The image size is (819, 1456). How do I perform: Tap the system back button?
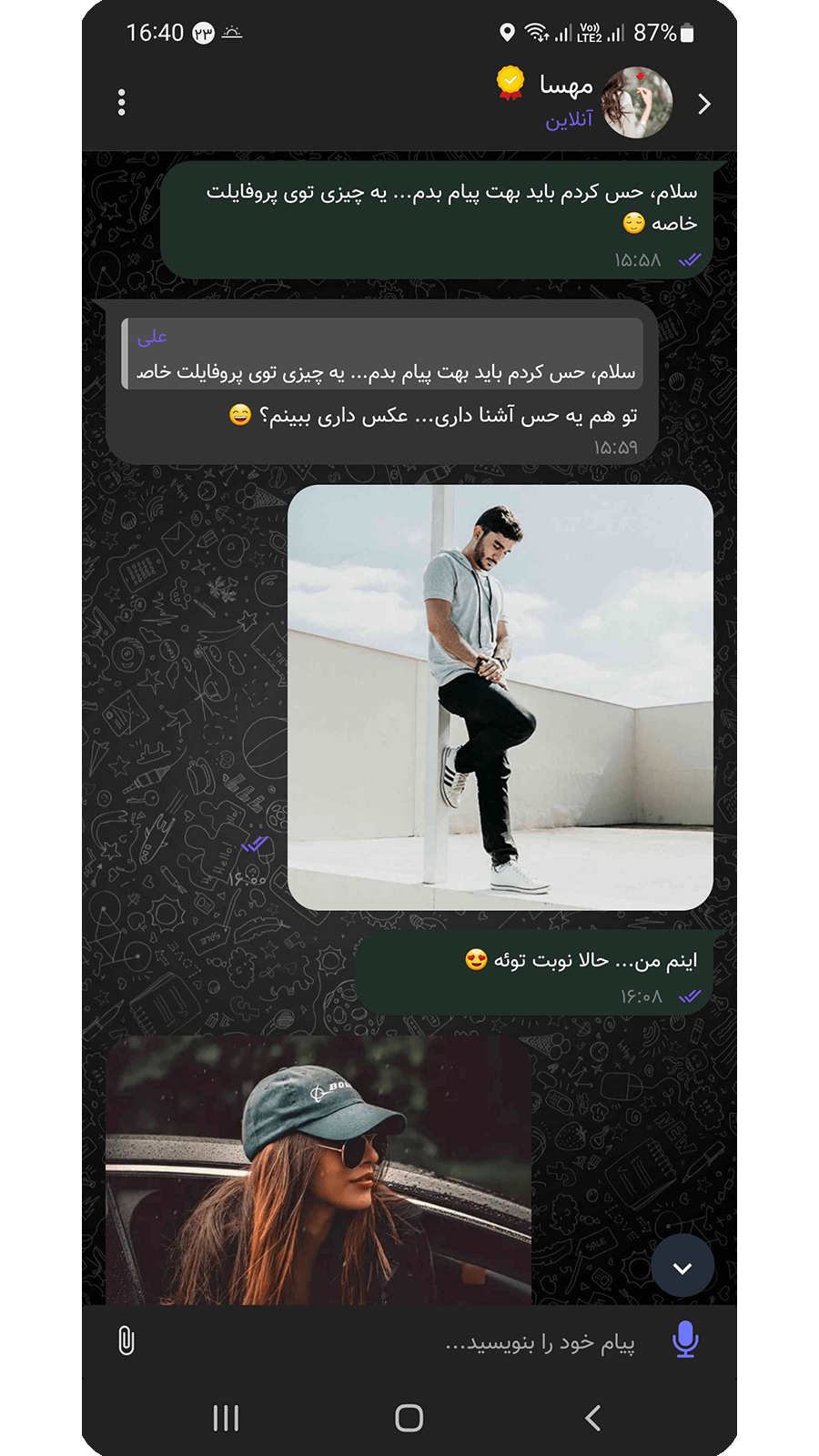592,1417
